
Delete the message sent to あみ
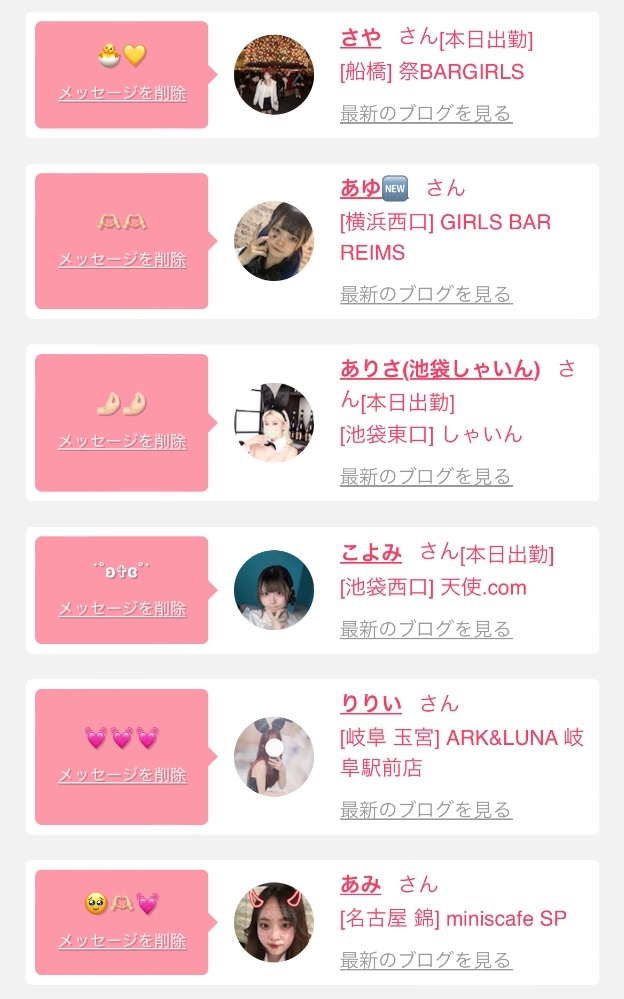[122, 940]
